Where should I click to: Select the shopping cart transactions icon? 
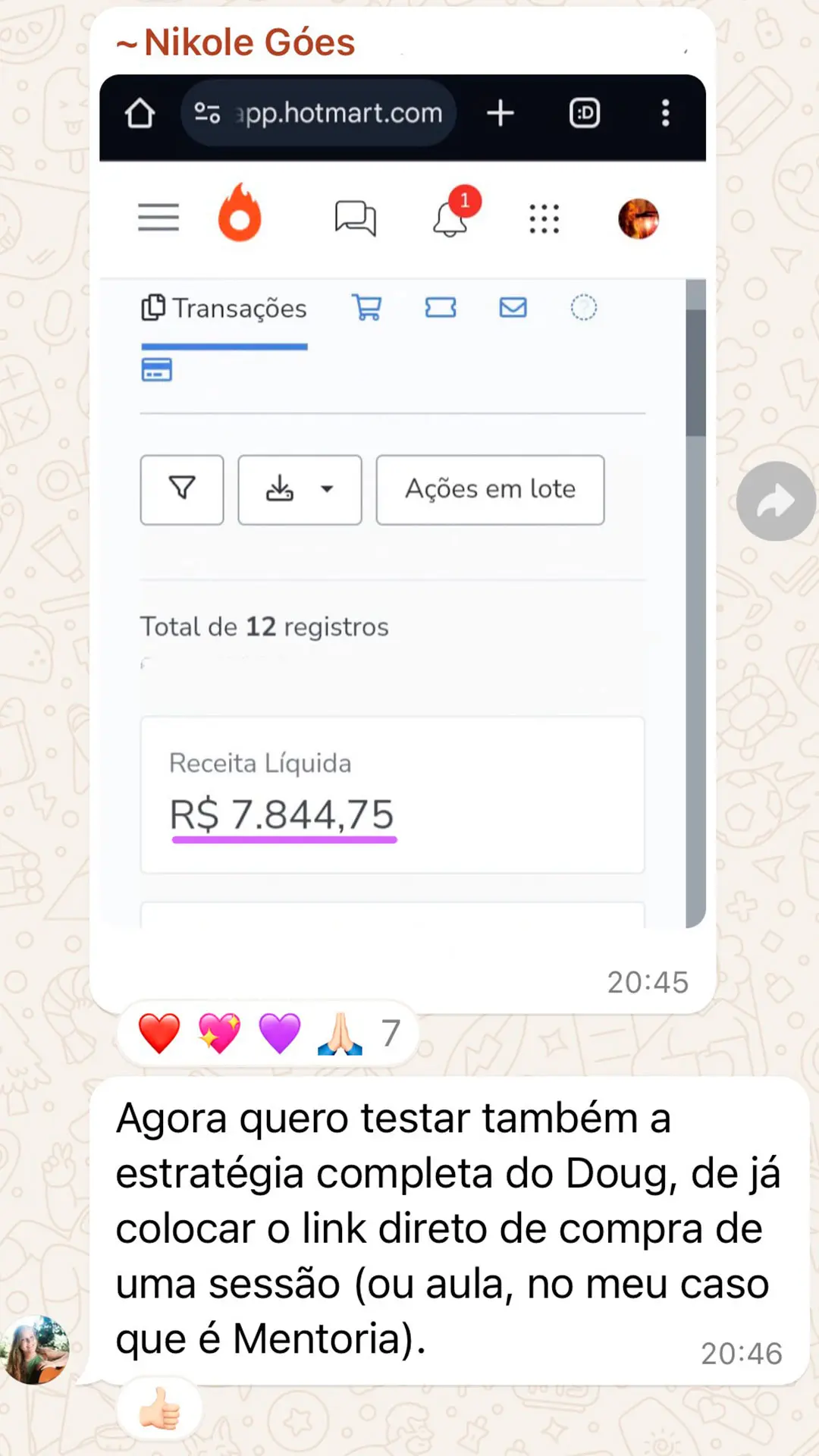click(x=367, y=308)
